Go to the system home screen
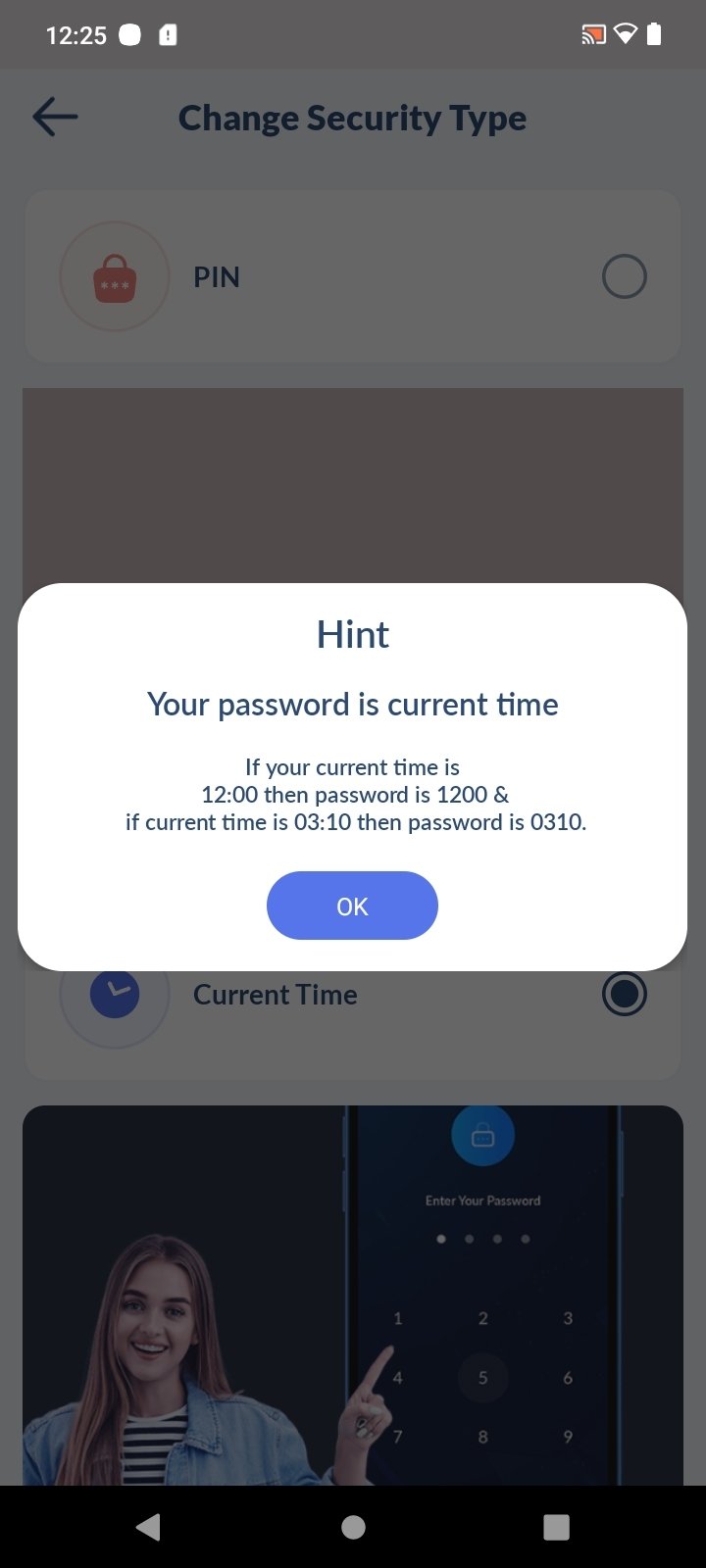The height and width of the screenshot is (1568, 706). point(353,1526)
